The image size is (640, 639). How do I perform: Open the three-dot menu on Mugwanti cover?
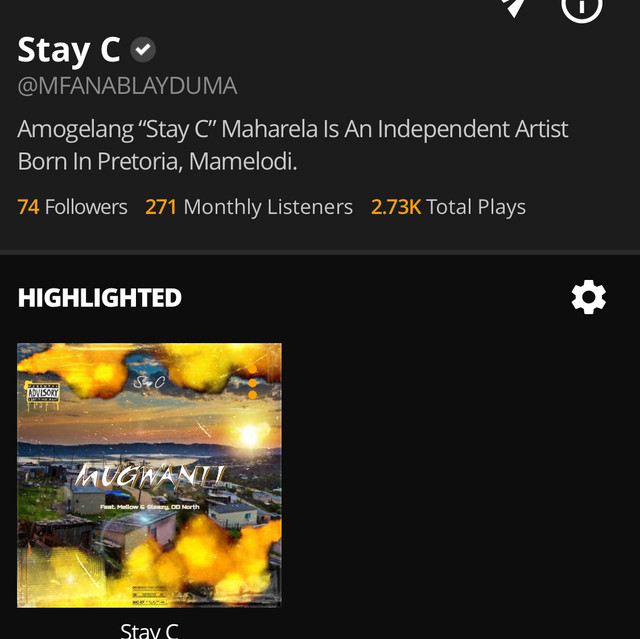coord(253,388)
